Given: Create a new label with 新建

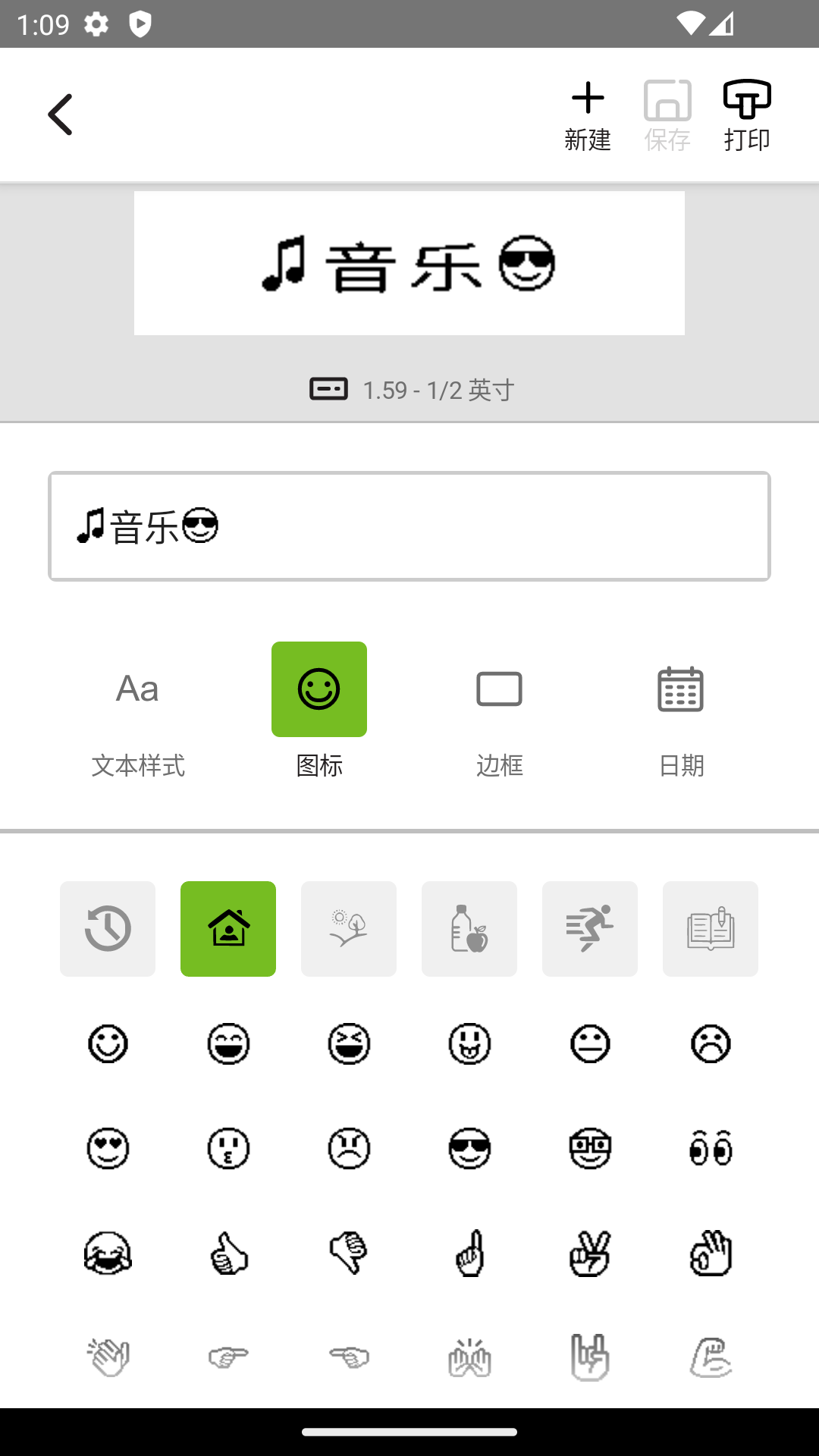Looking at the screenshot, I should pyautogui.click(x=589, y=114).
